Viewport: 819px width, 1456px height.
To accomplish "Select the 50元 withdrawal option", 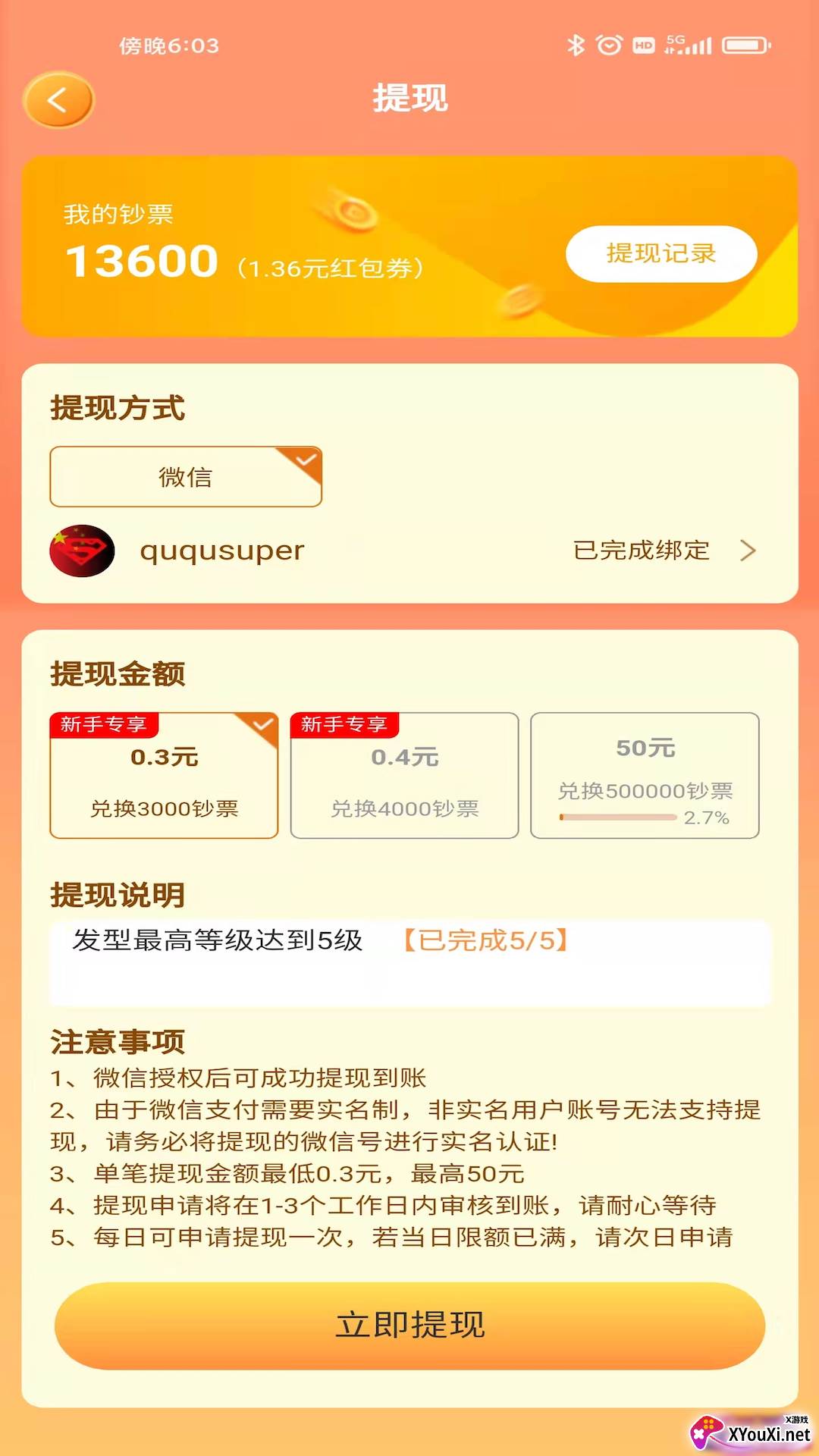I will (x=645, y=775).
